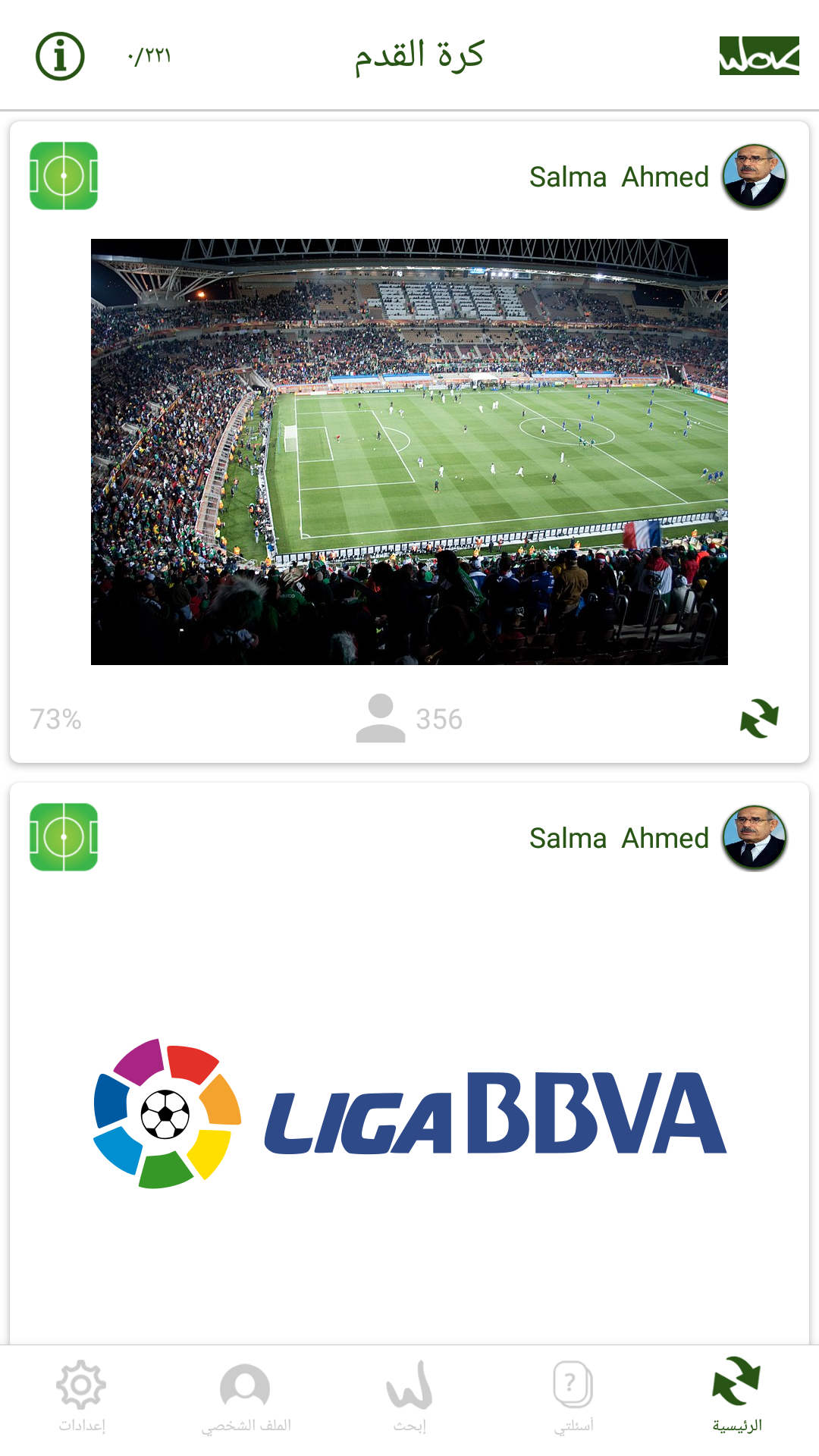
Task: Open the info icon in the header
Action: tap(60, 56)
